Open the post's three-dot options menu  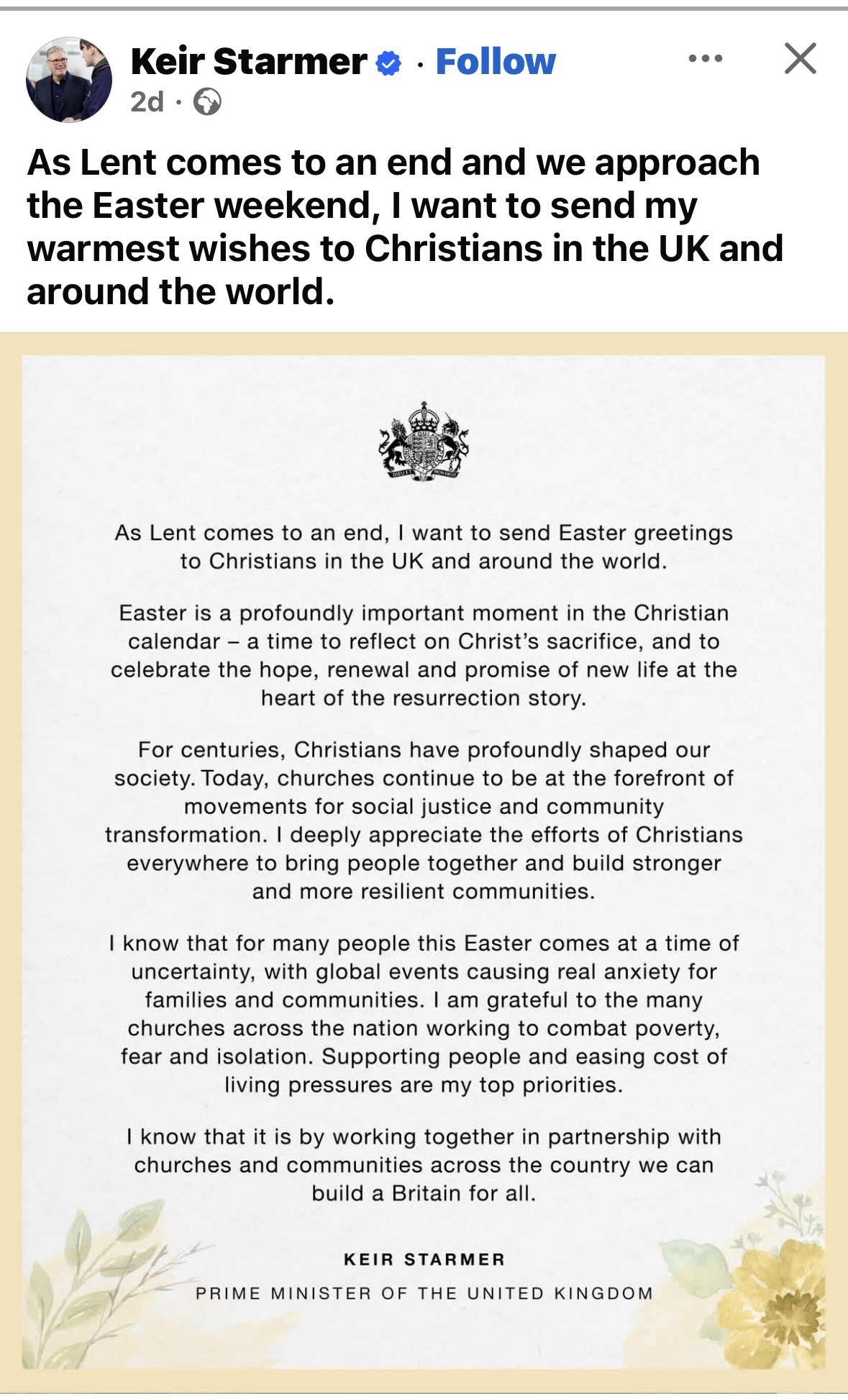(x=705, y=59)
